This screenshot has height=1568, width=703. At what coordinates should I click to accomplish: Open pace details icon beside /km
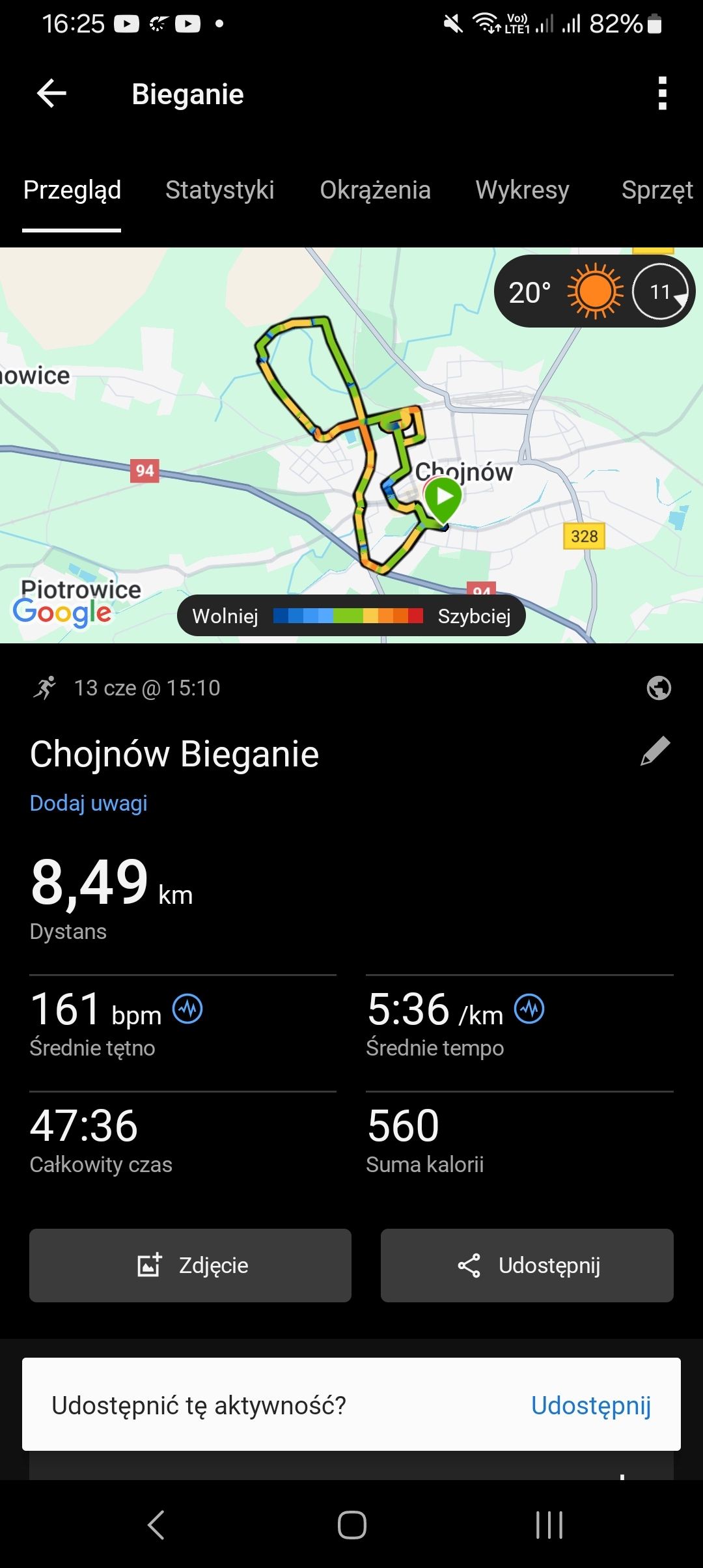point(529,1009)
